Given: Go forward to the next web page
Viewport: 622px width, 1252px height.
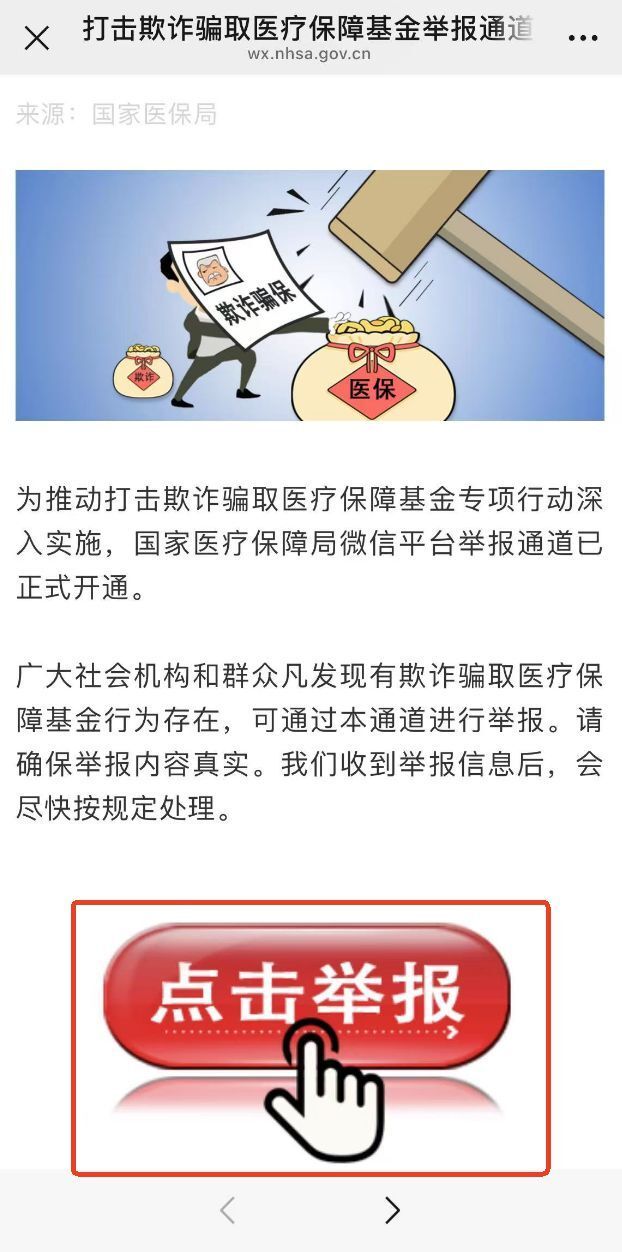Looking at the screenshot, I should click(x=393, y=1211).
